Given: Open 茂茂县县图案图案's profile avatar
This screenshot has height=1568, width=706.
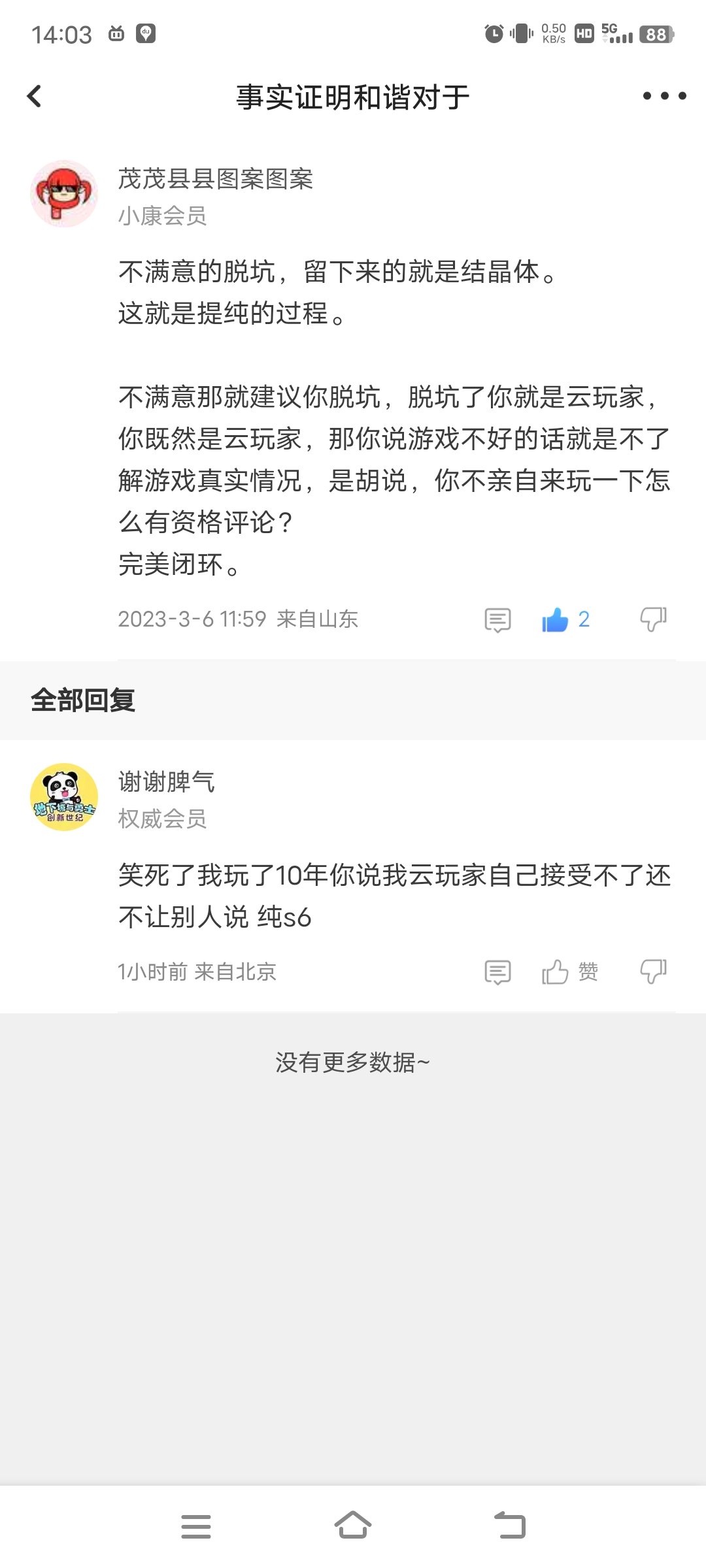Looking at the screenshot, I should 64,194.
